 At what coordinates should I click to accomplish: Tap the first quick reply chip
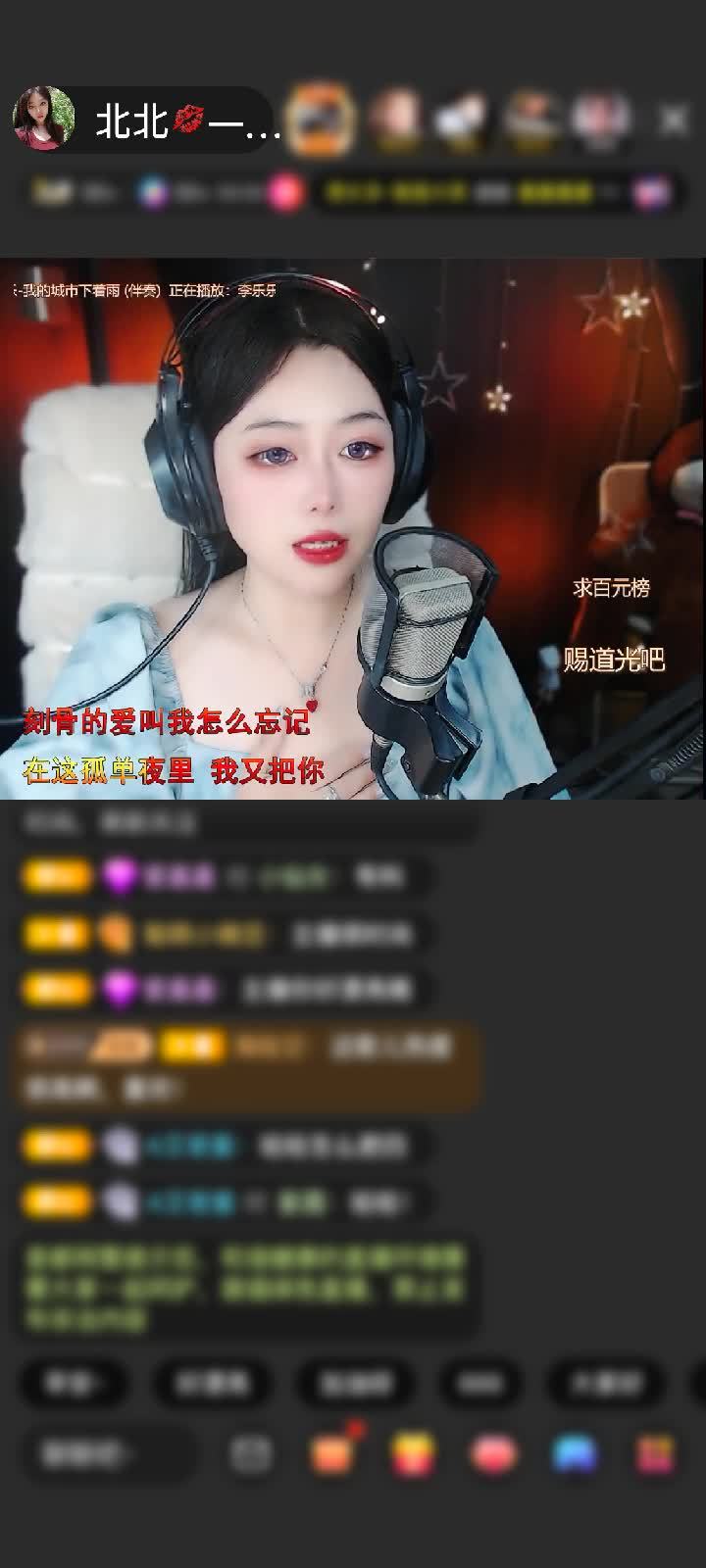75,1383
